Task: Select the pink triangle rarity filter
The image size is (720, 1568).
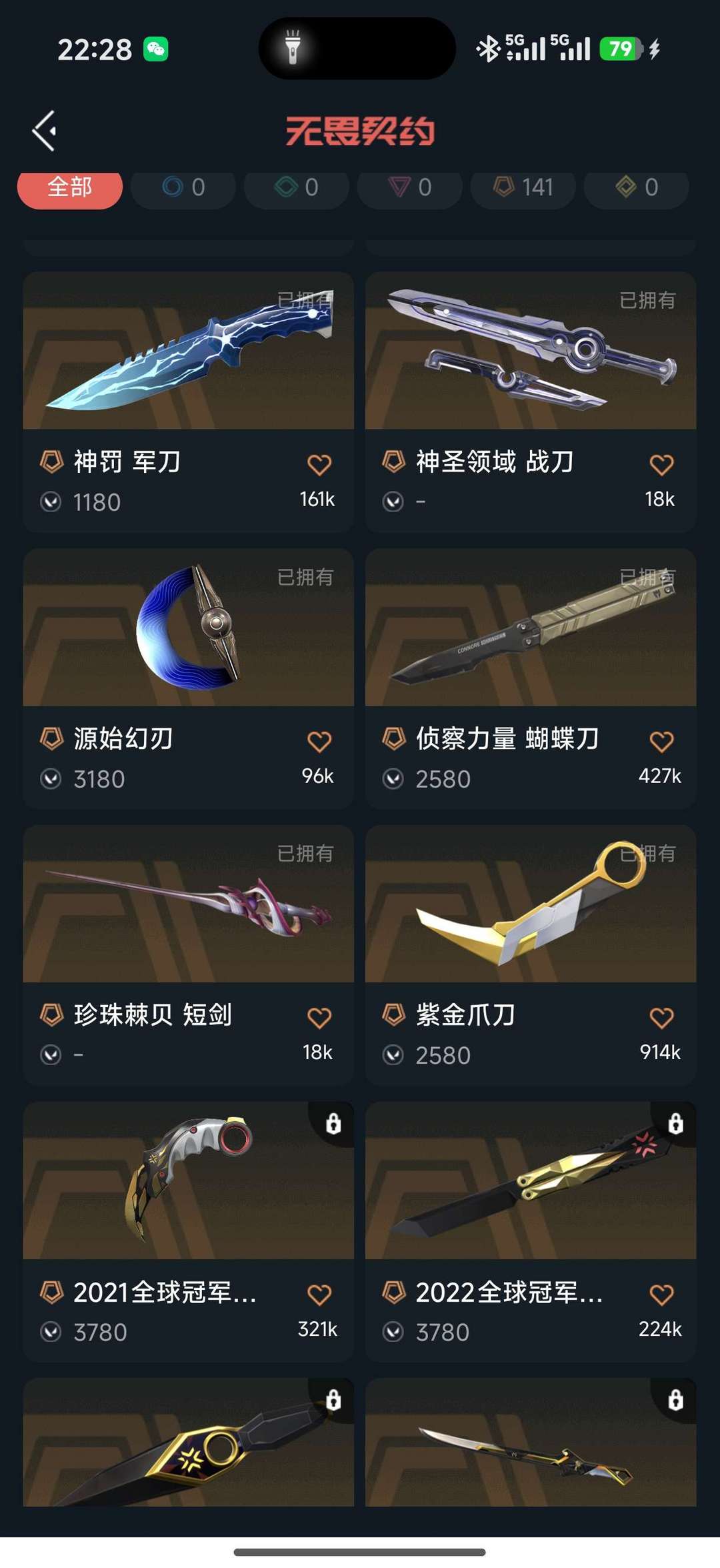Action: [x=409, y=189]
